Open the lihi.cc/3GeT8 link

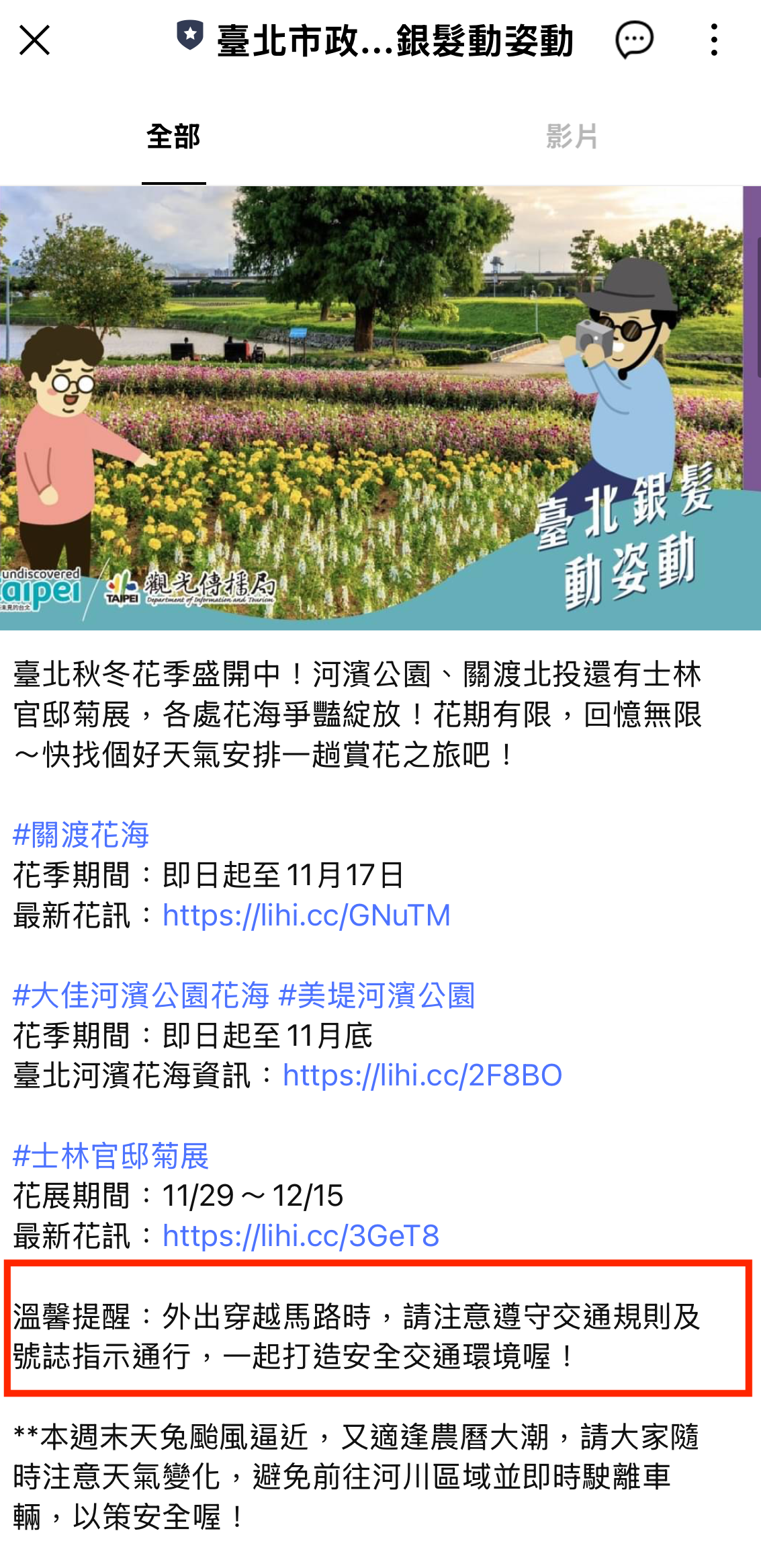[301, 1236]
